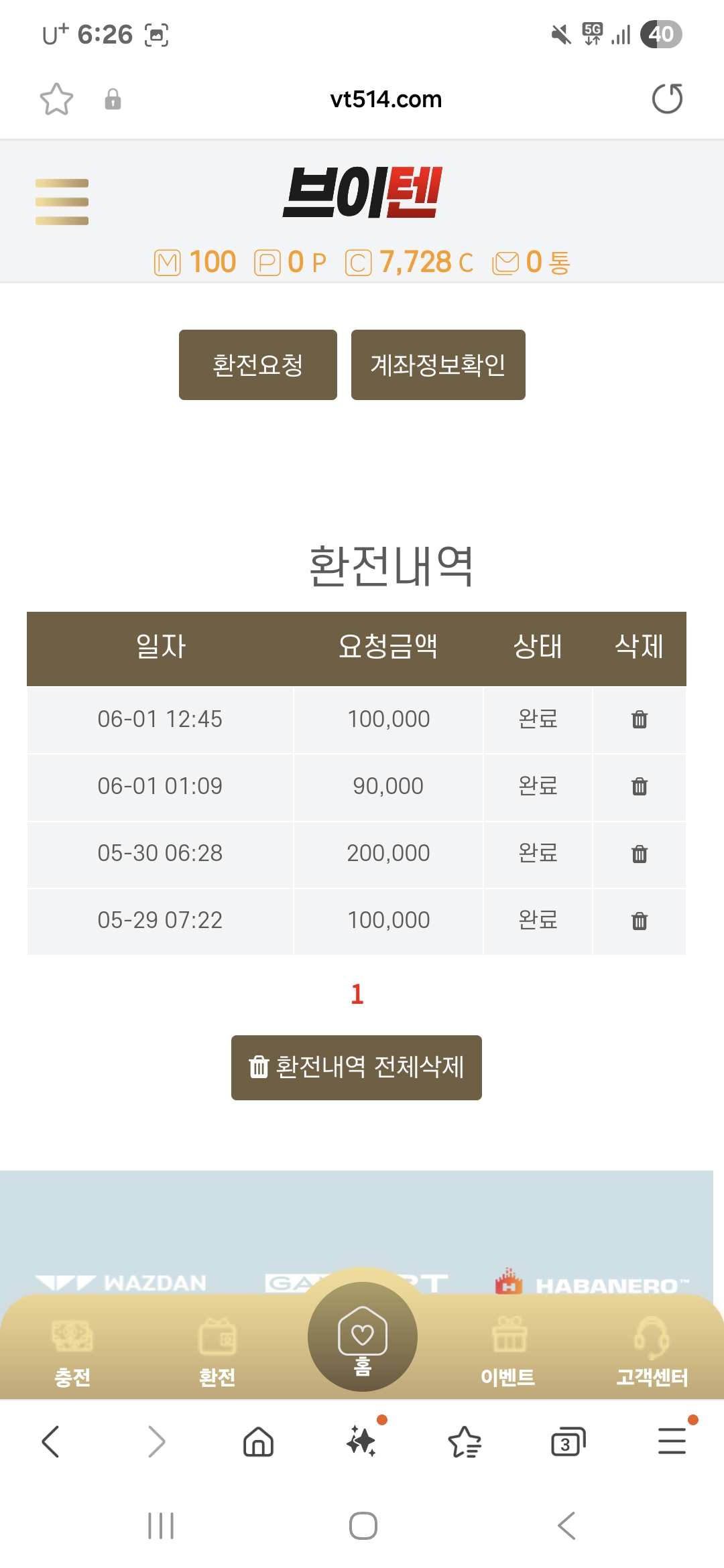
Task: Tap the vt514.com address bar
Action: coord(386,99)
